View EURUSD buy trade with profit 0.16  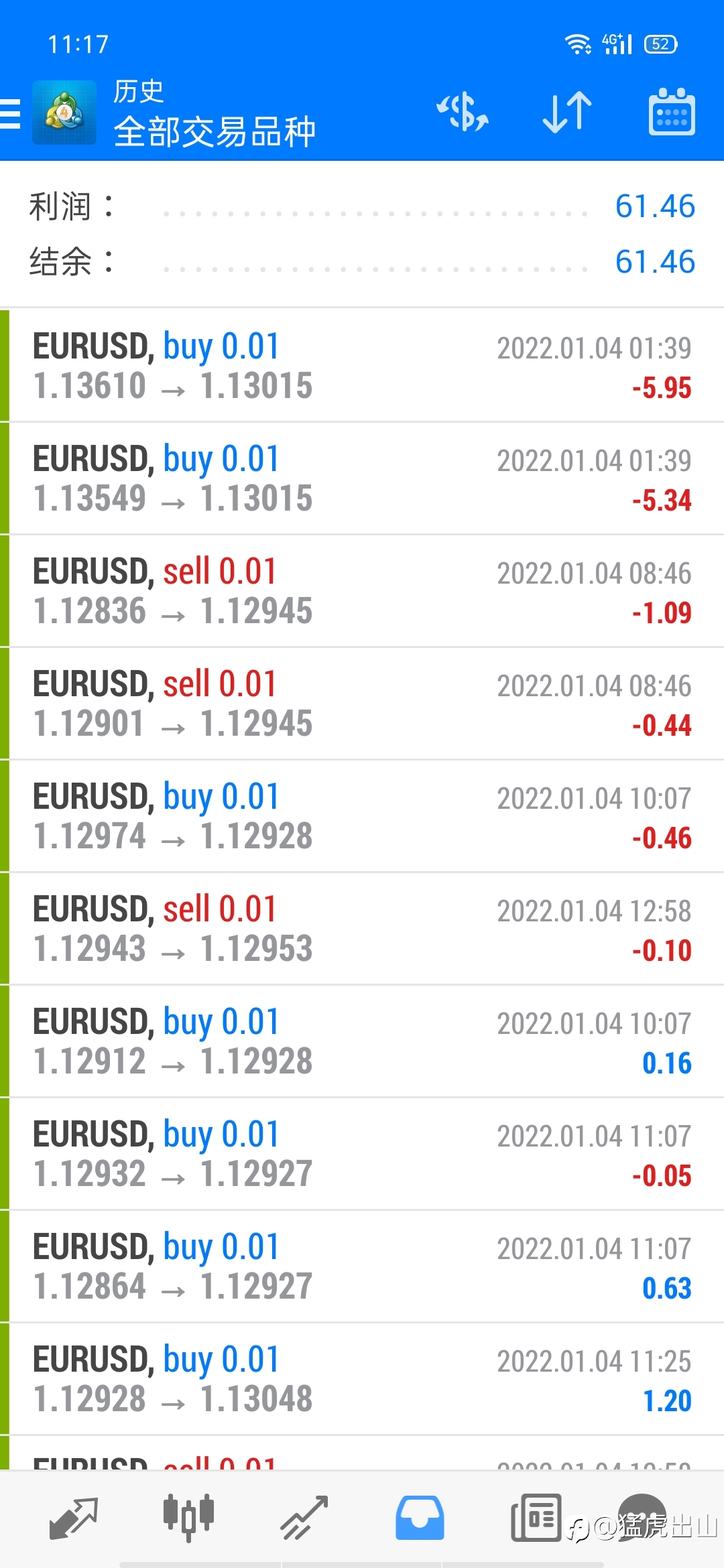click(362, 1041)
